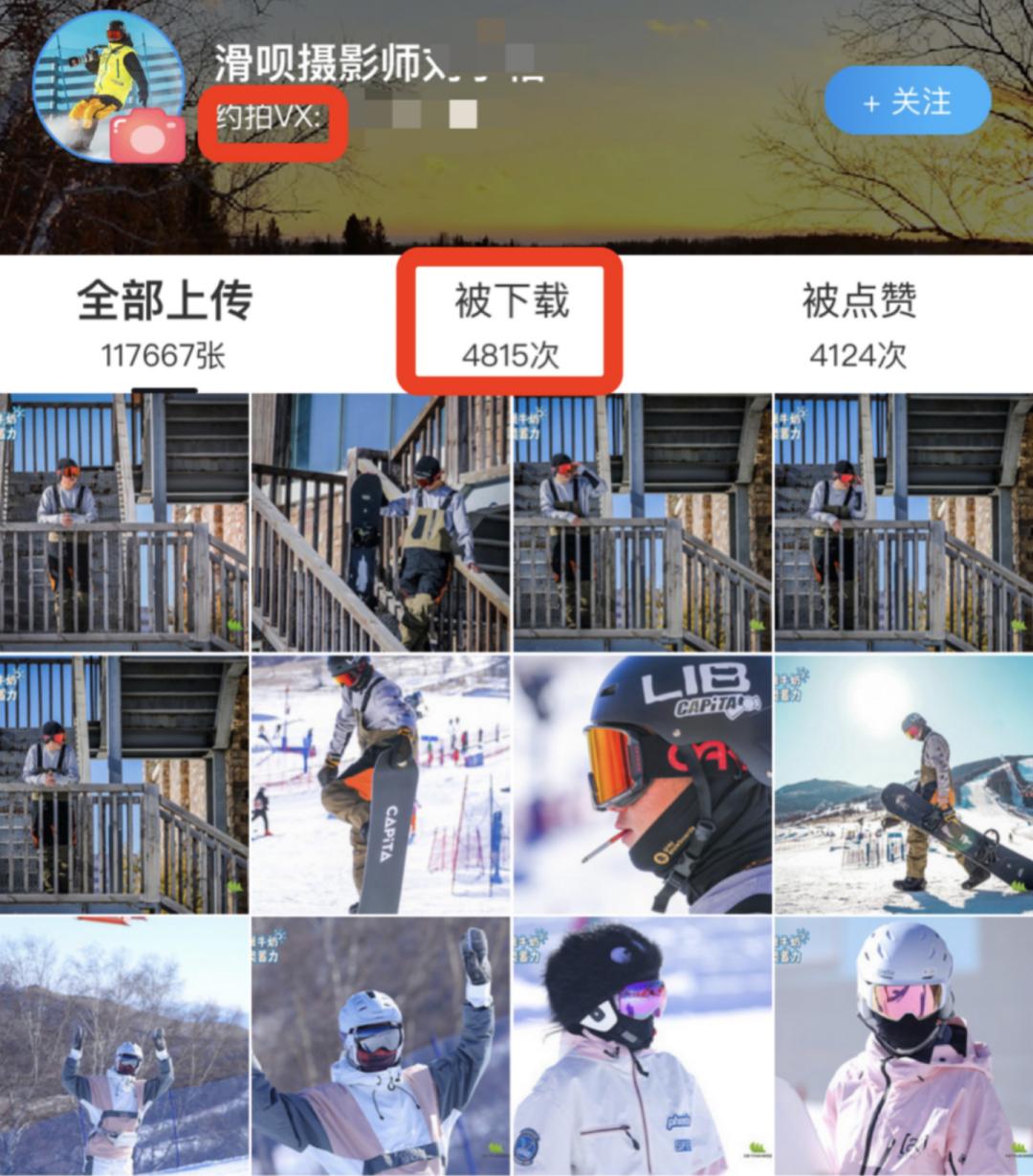Open close photo of white-helmet rider raising hands
The height and width of the screenshot is (1176, 1033).
tap(381, 1046)
